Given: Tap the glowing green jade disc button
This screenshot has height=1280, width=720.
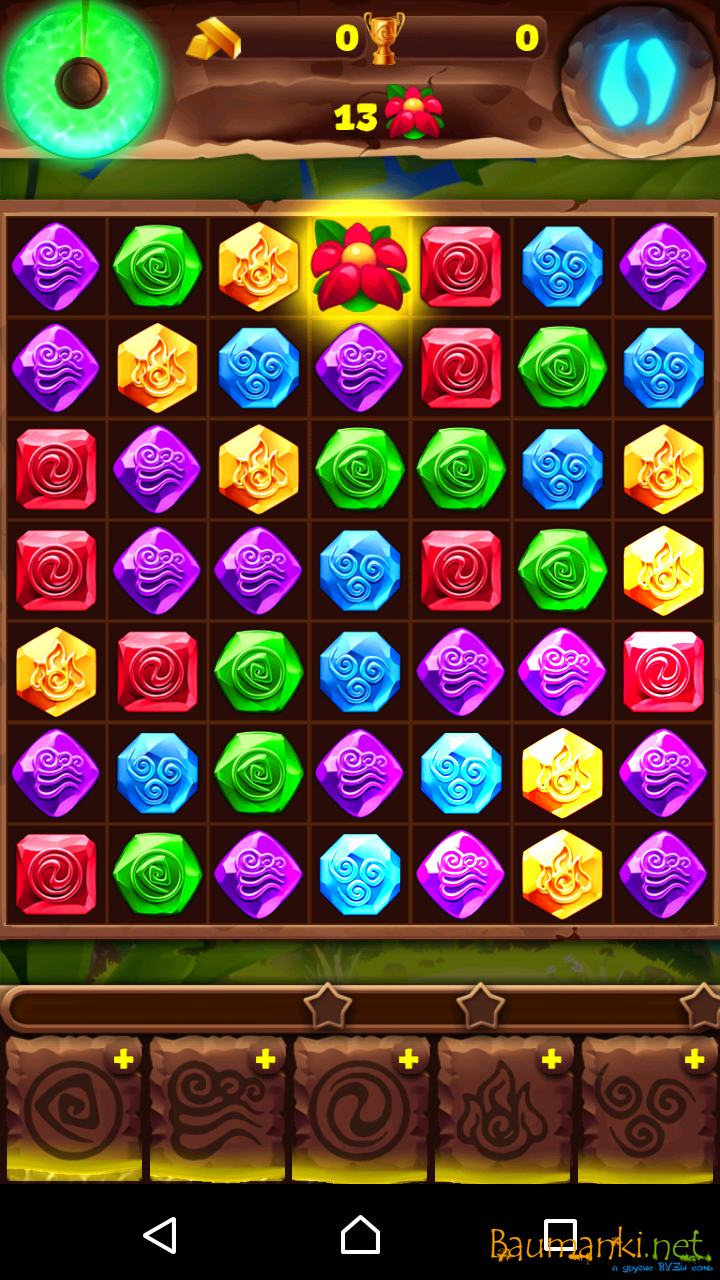Looking at the screenshot, I should coord(82,82).
